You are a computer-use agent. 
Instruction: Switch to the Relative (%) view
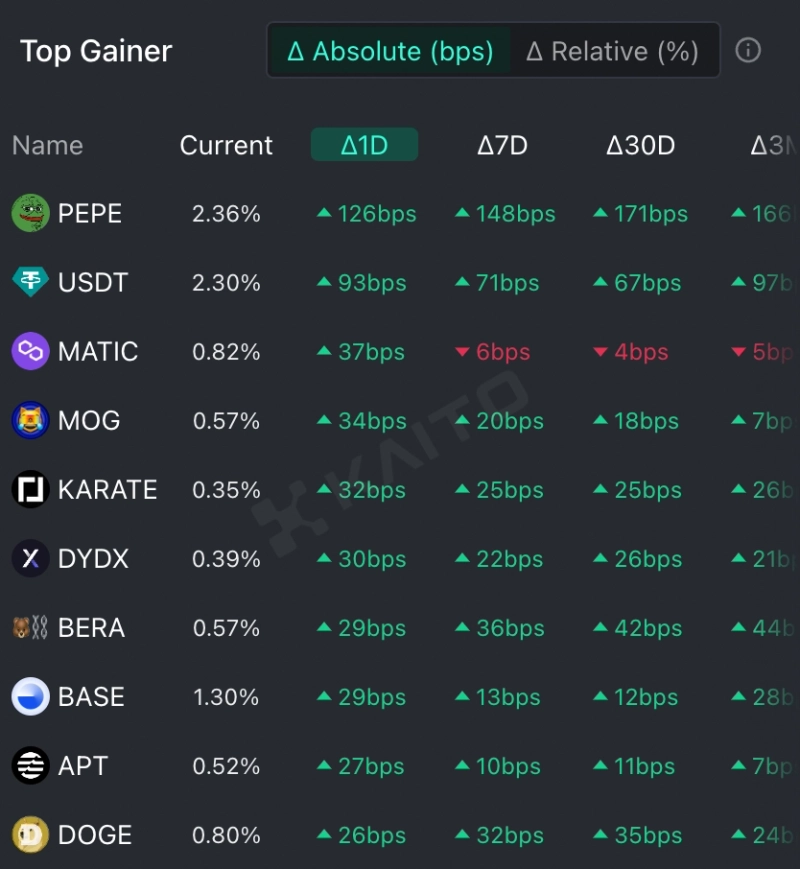(x=612, y=51)
